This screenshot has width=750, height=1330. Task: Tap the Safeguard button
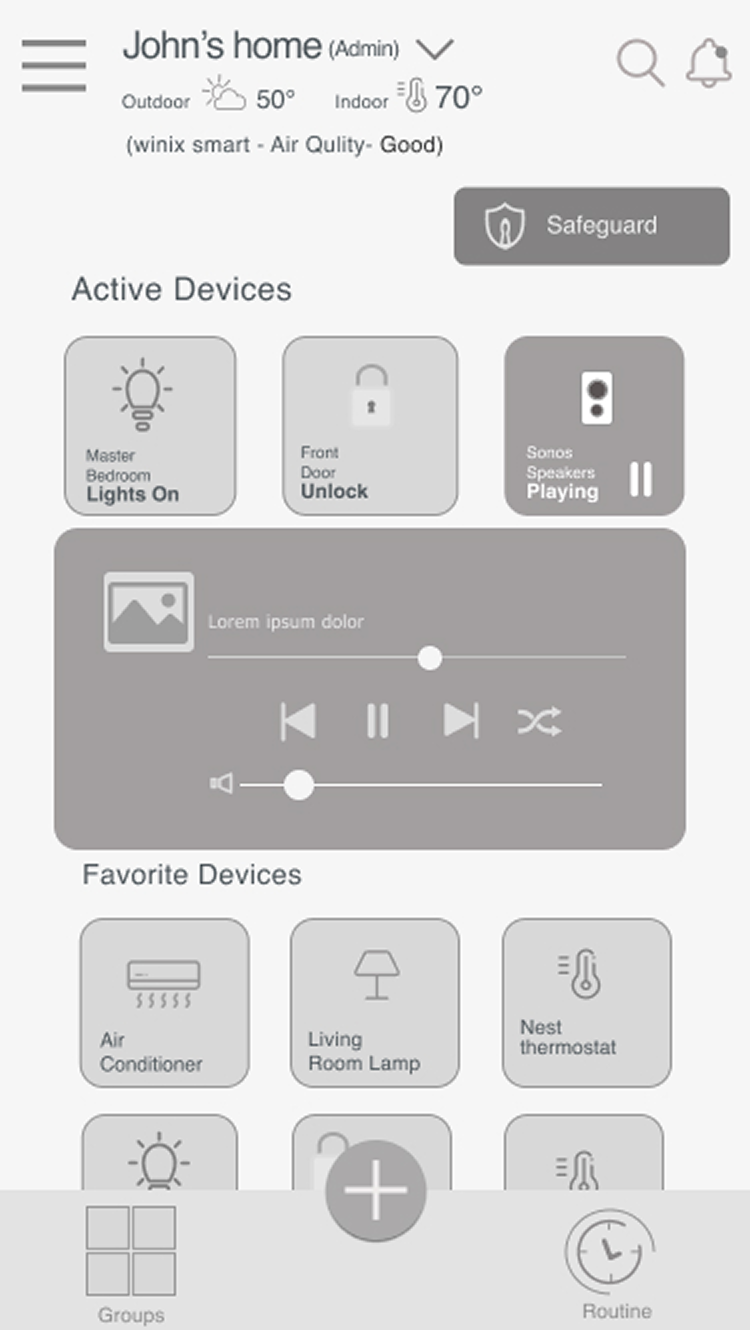[591, 226]
